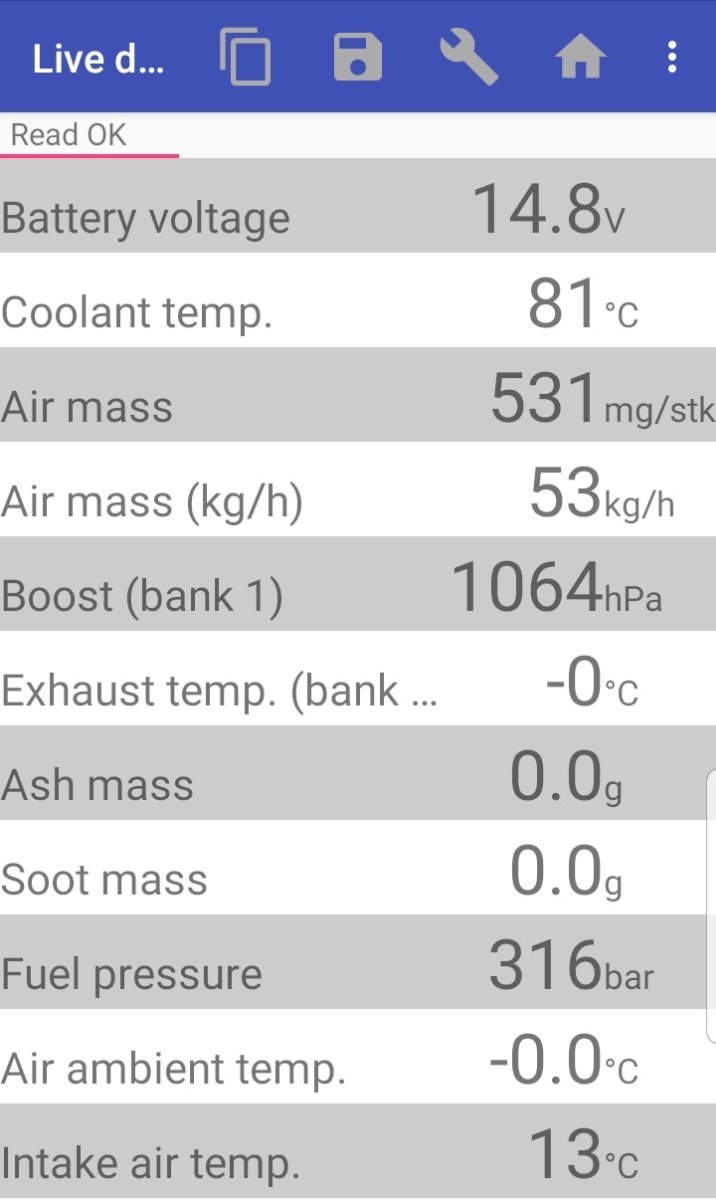
Task: Save live data with the floppy disk icon
Action: [x=358, y=58]
